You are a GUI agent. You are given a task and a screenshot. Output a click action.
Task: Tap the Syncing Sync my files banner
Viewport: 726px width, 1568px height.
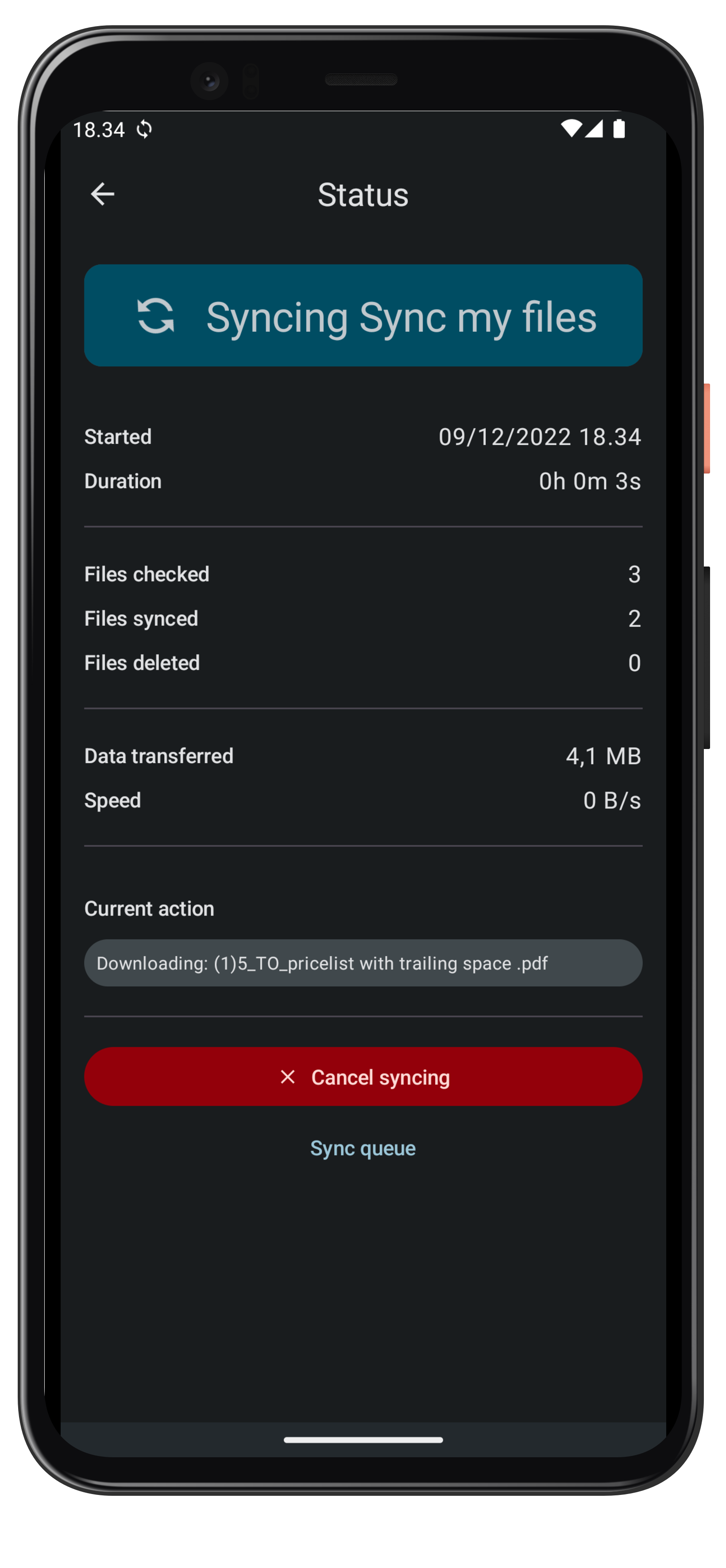tap(363, 315)
